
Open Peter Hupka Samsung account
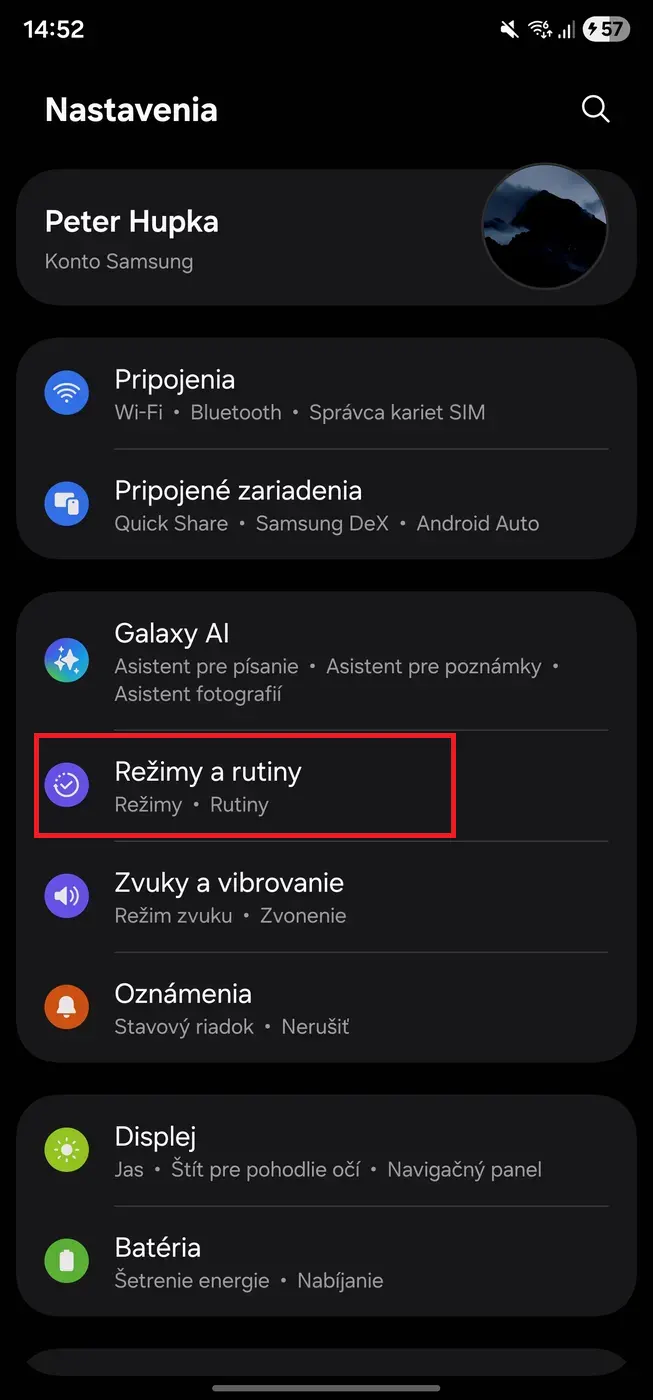(x=250, y=238)
